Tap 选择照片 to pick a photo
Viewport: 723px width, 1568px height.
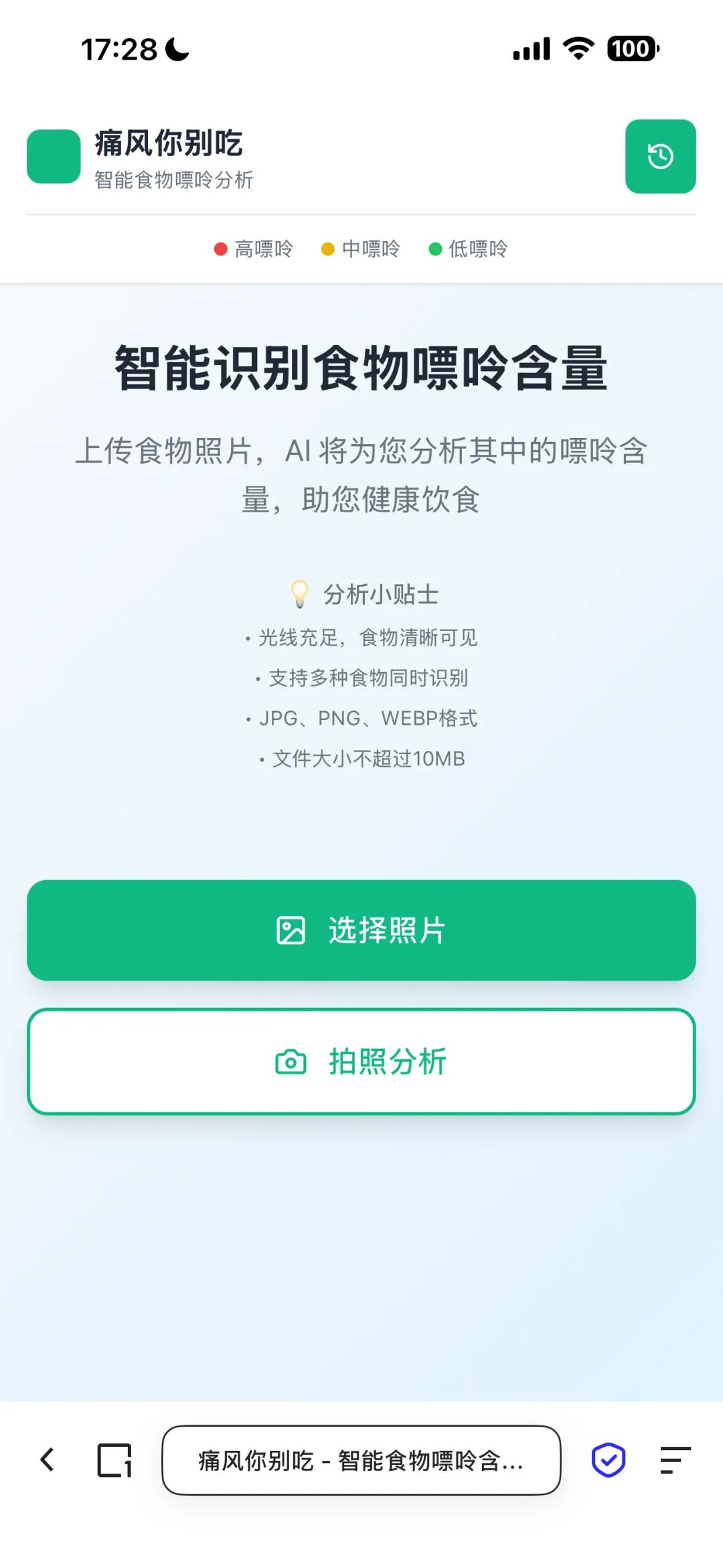361,930
